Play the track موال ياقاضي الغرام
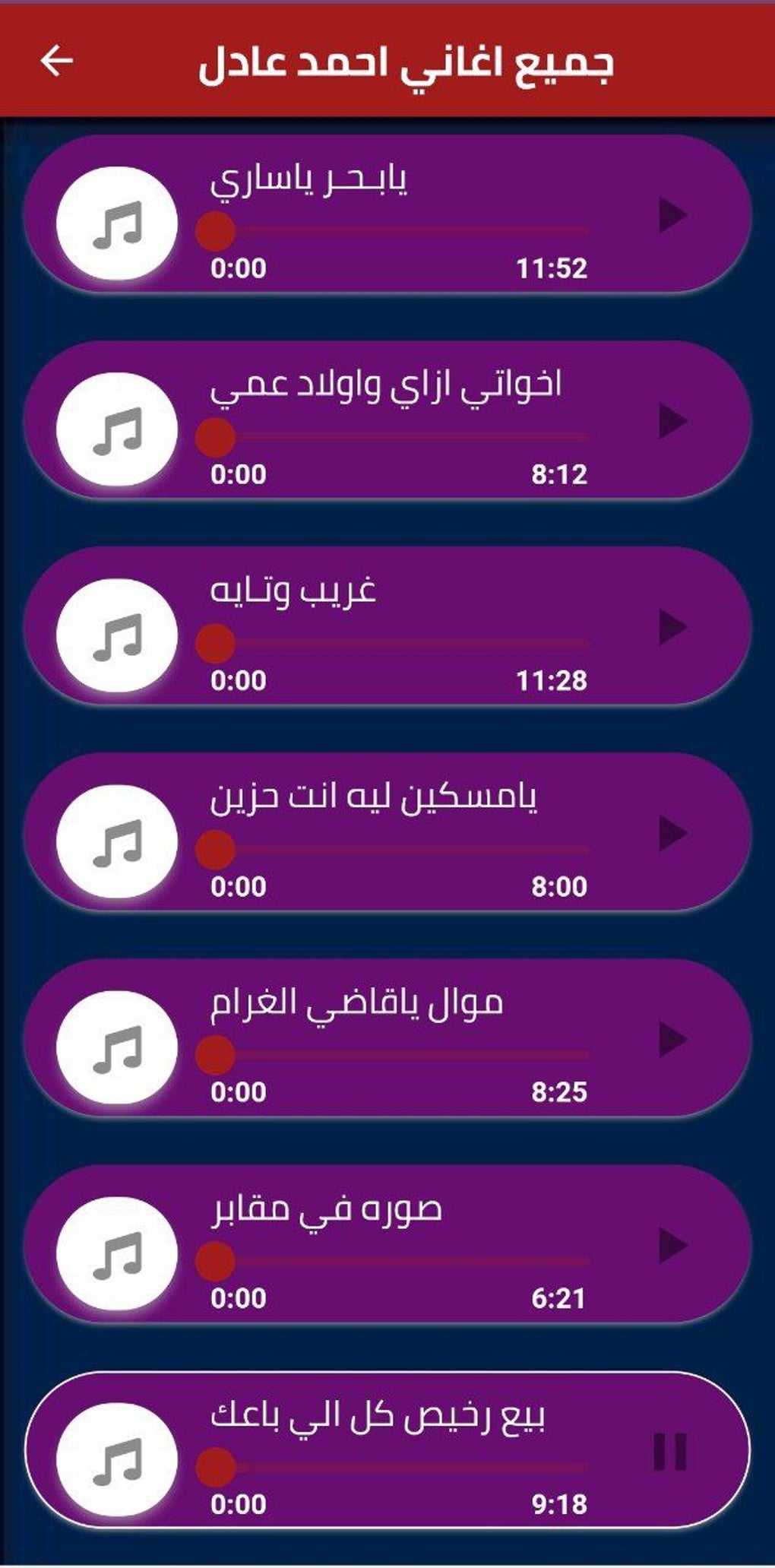775x1568 pixels. click(672, 1040)
